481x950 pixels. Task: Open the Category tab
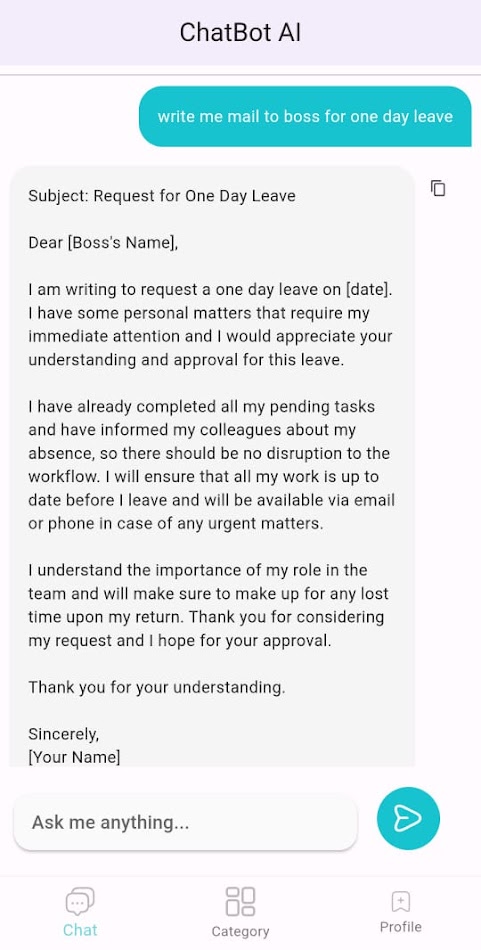coord(240,912)
